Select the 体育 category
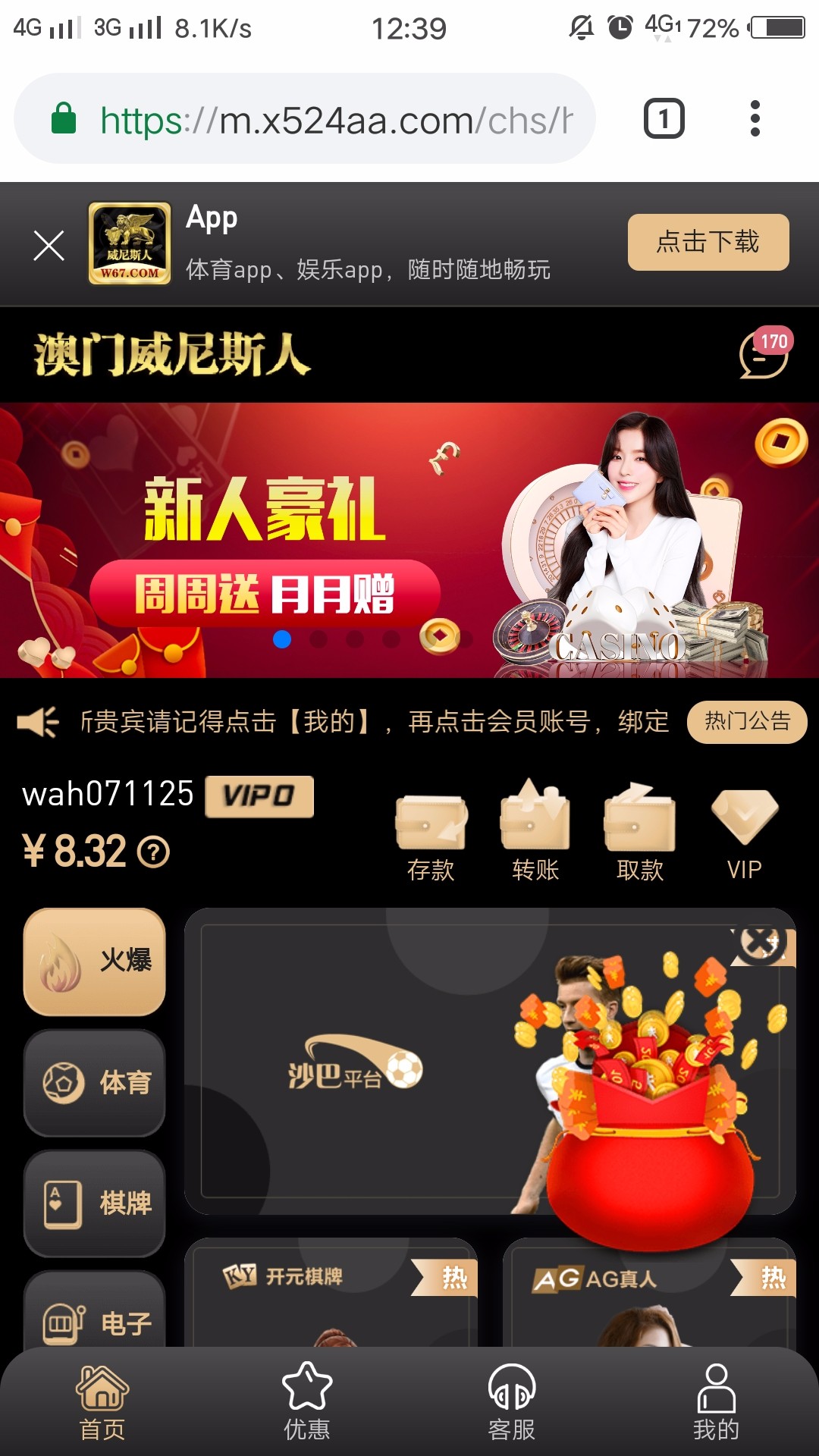The width and height of the screenshot is (819, 1456). (95, 1082)
